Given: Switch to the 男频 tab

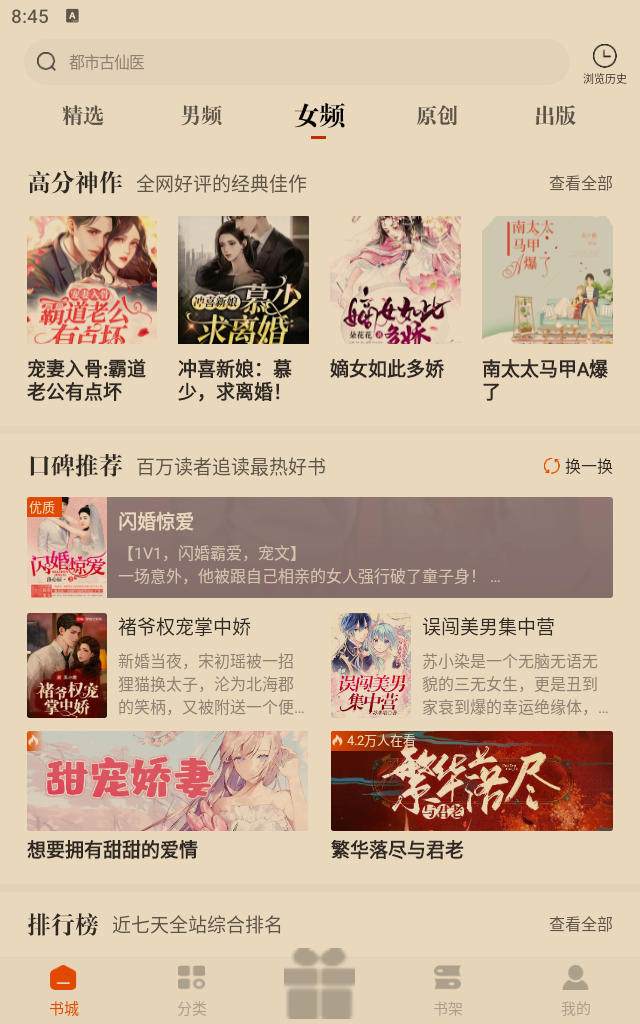Looking at the screenshot, I should click(201, 116).
